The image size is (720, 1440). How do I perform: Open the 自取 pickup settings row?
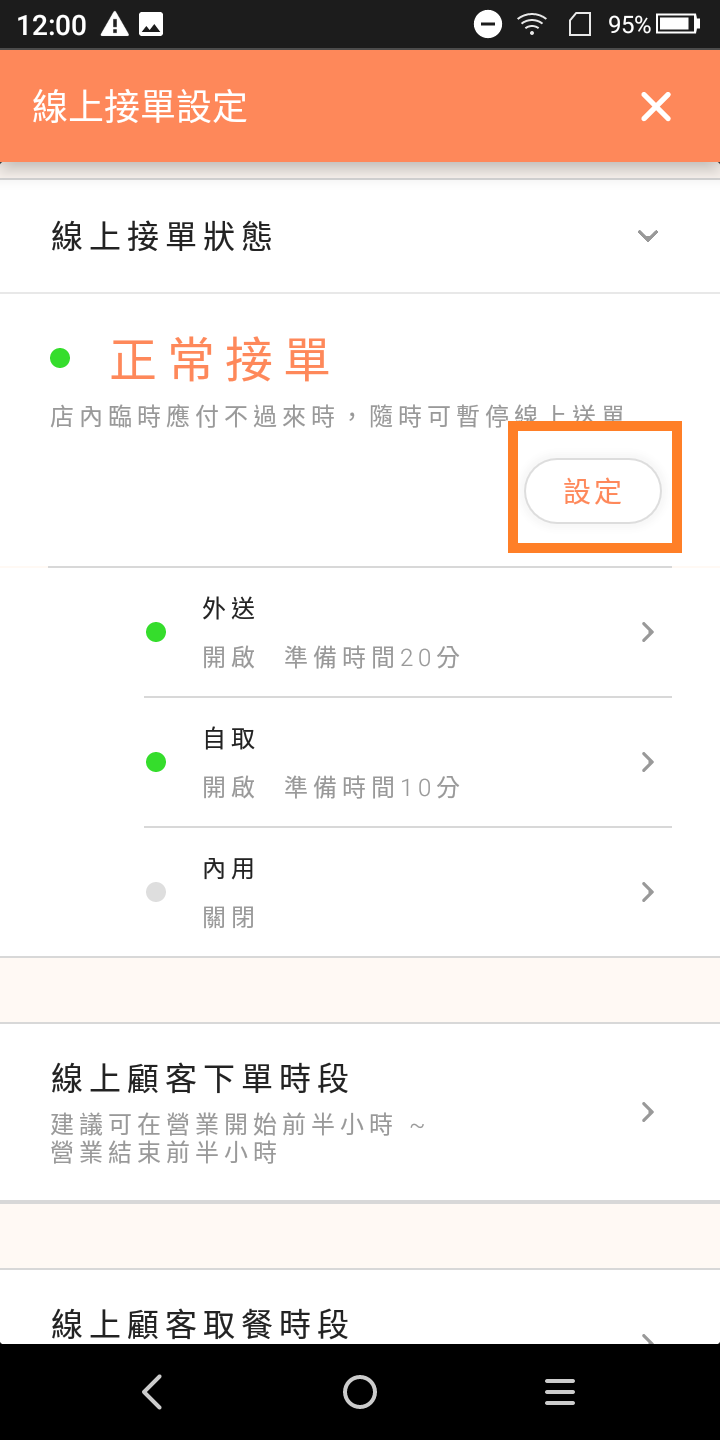(x=407, y=762)
